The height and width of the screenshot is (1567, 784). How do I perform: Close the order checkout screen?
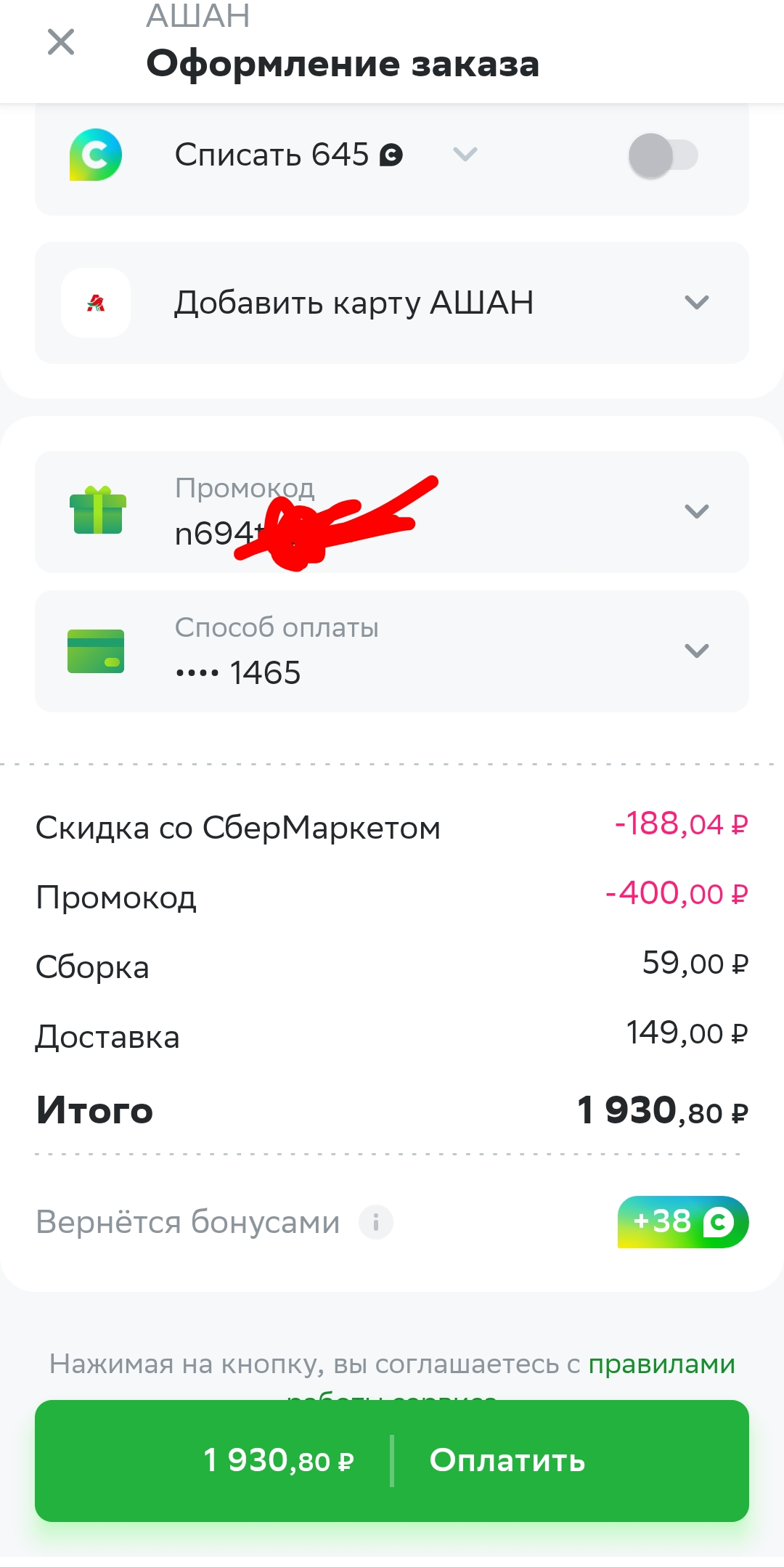pos(61,42)
